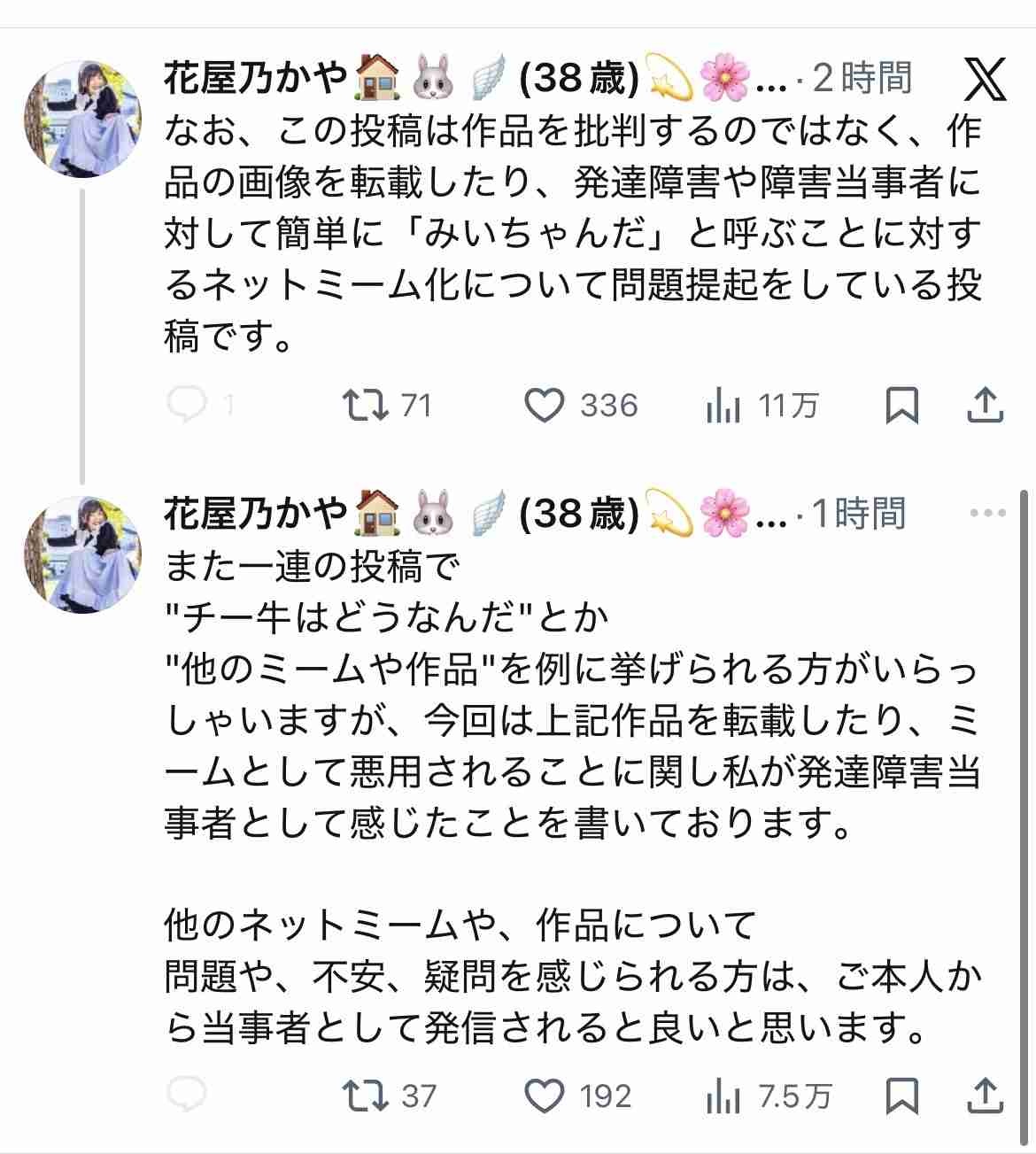Bookmark the post from 2時間 ago
This screenshot has width=1036, height=1154.
tap(901, 406)
